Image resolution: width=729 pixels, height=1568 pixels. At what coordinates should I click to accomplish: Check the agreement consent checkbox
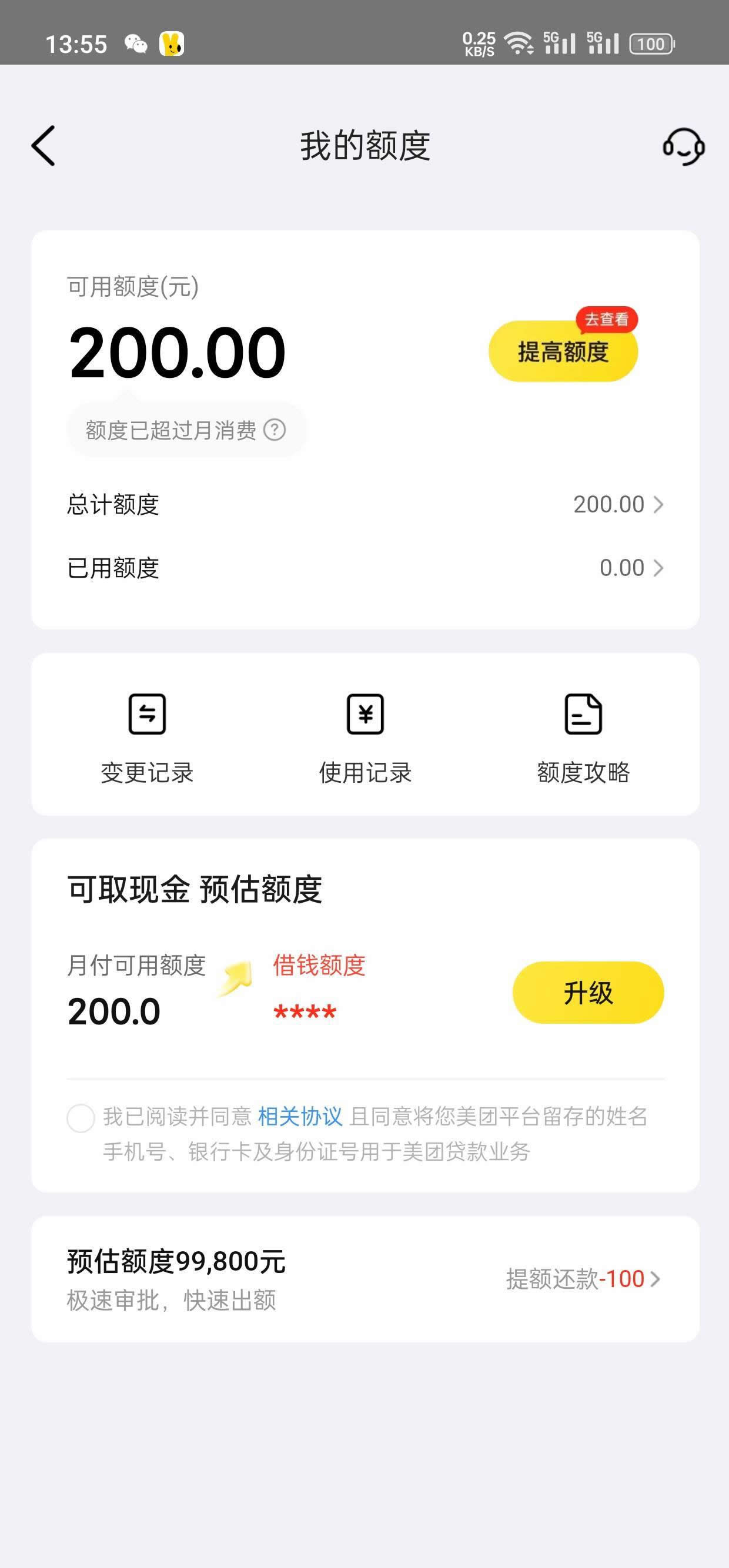(81, 1118)
